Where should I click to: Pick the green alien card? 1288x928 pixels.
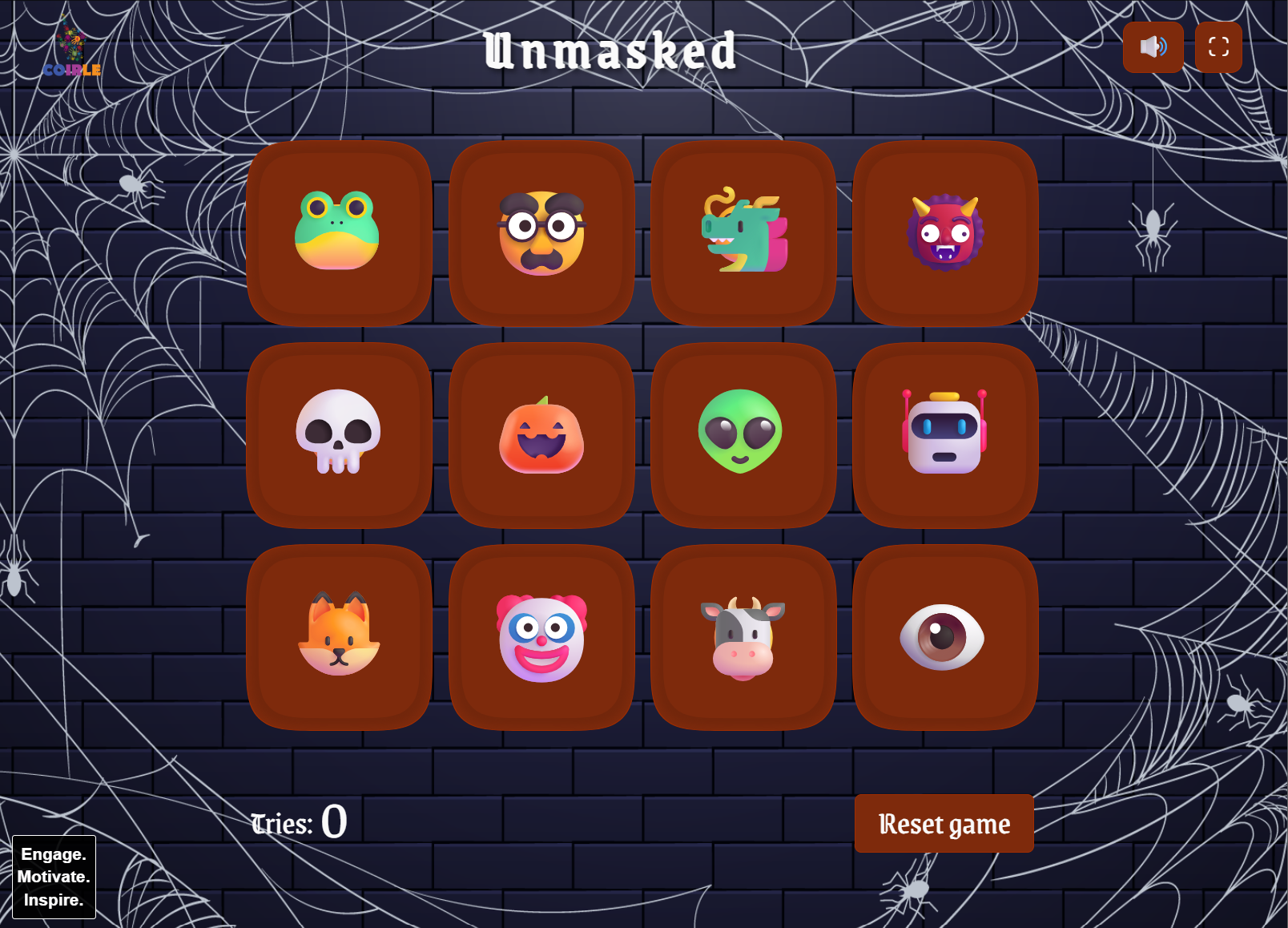point(743,435)
